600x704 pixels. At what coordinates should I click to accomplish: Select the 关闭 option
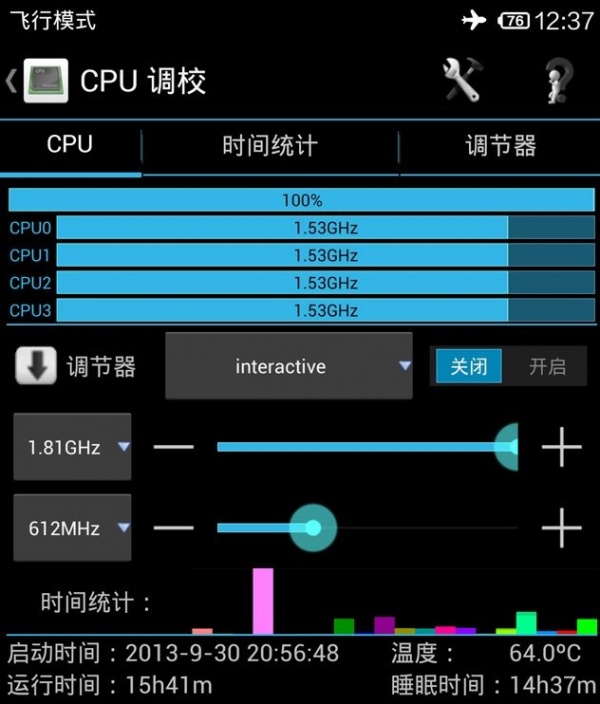[x=468, y=366]
